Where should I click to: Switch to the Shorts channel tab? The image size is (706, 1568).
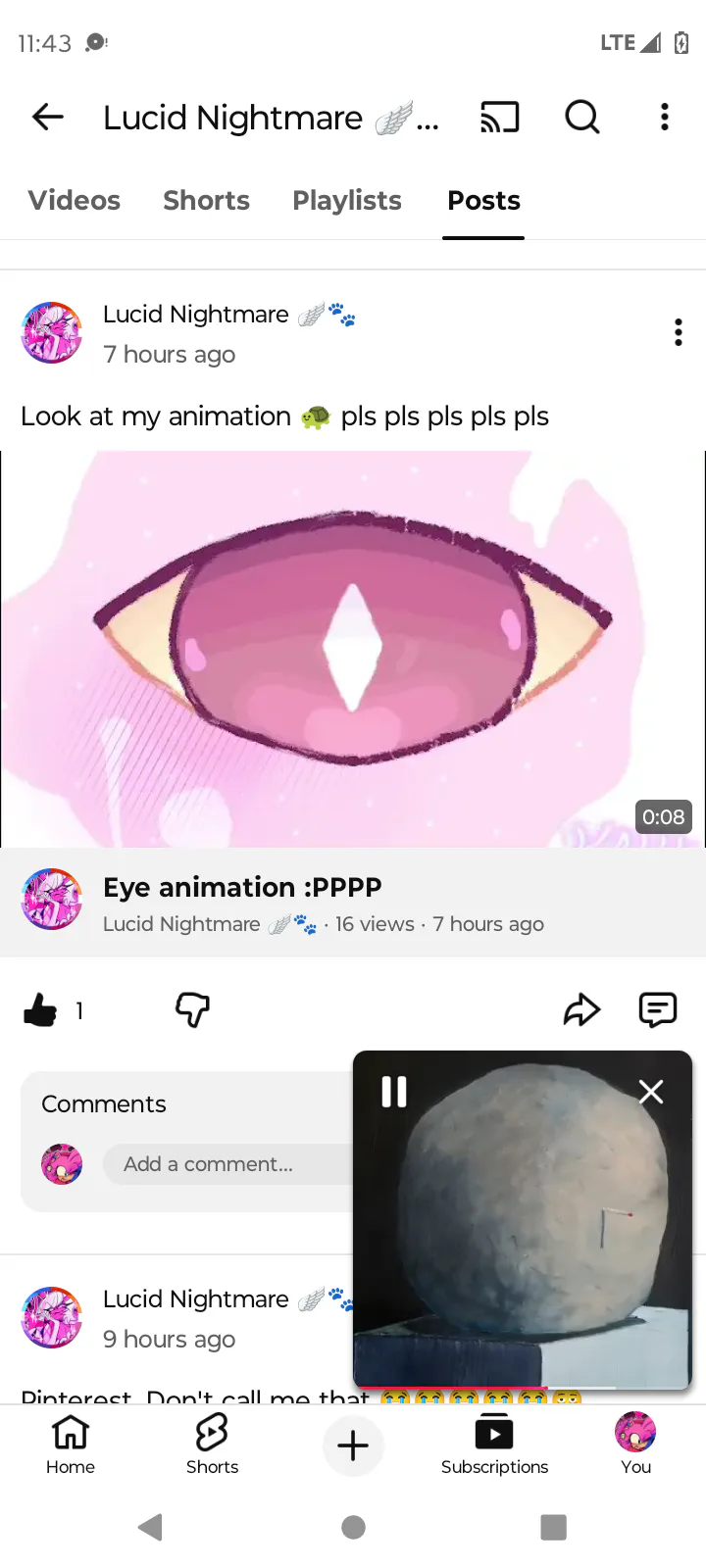206,201
